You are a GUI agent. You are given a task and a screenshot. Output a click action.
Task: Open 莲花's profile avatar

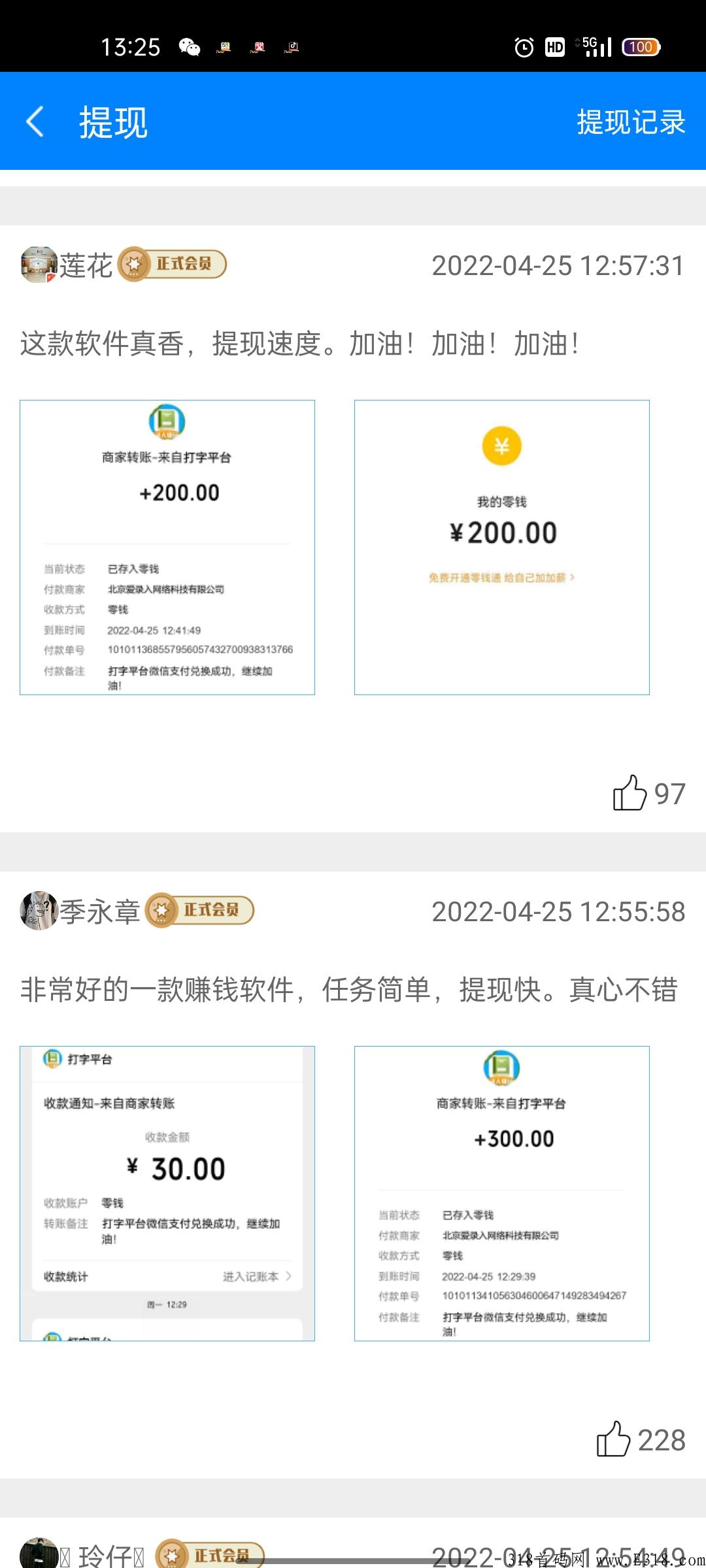39,265
